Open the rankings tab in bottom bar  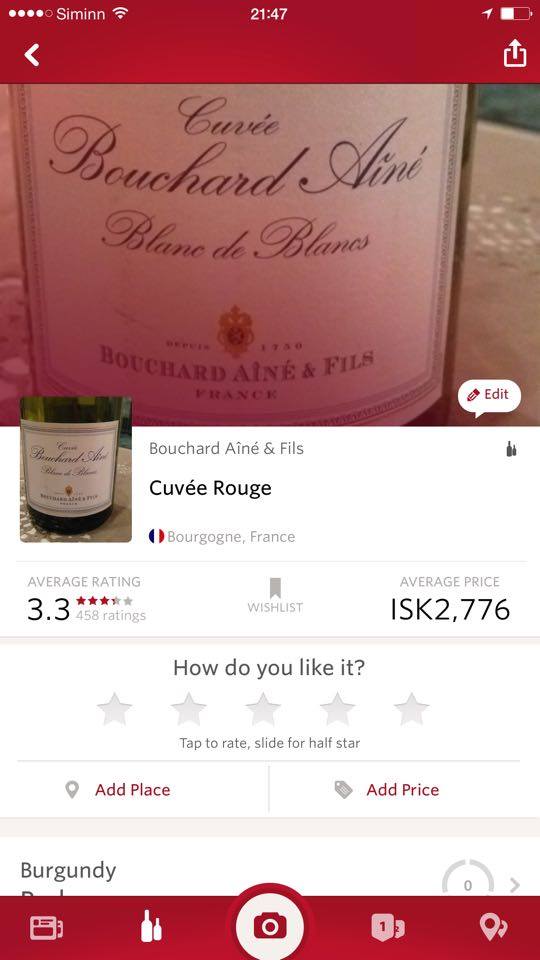[x=387, y=928]
